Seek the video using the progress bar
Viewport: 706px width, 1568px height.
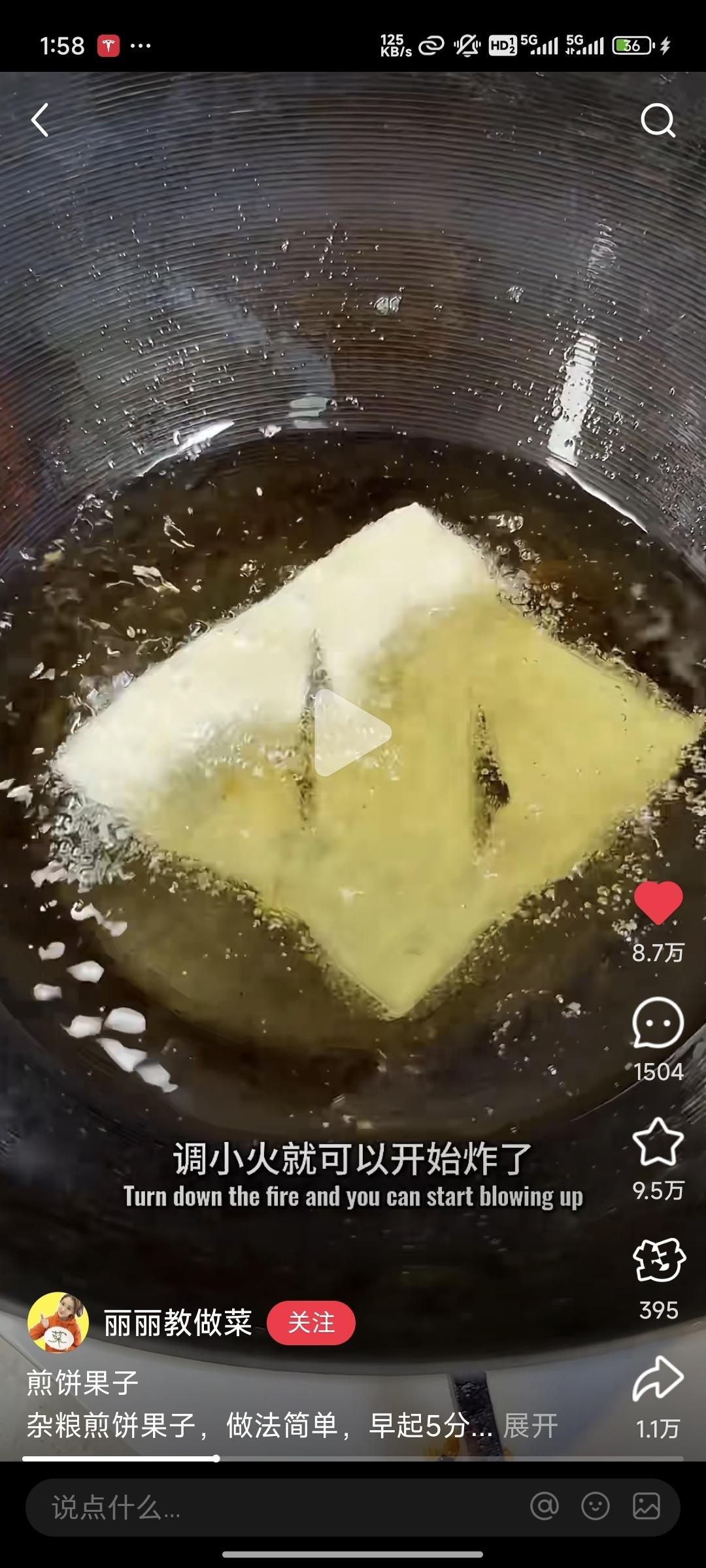(353, 1458)
